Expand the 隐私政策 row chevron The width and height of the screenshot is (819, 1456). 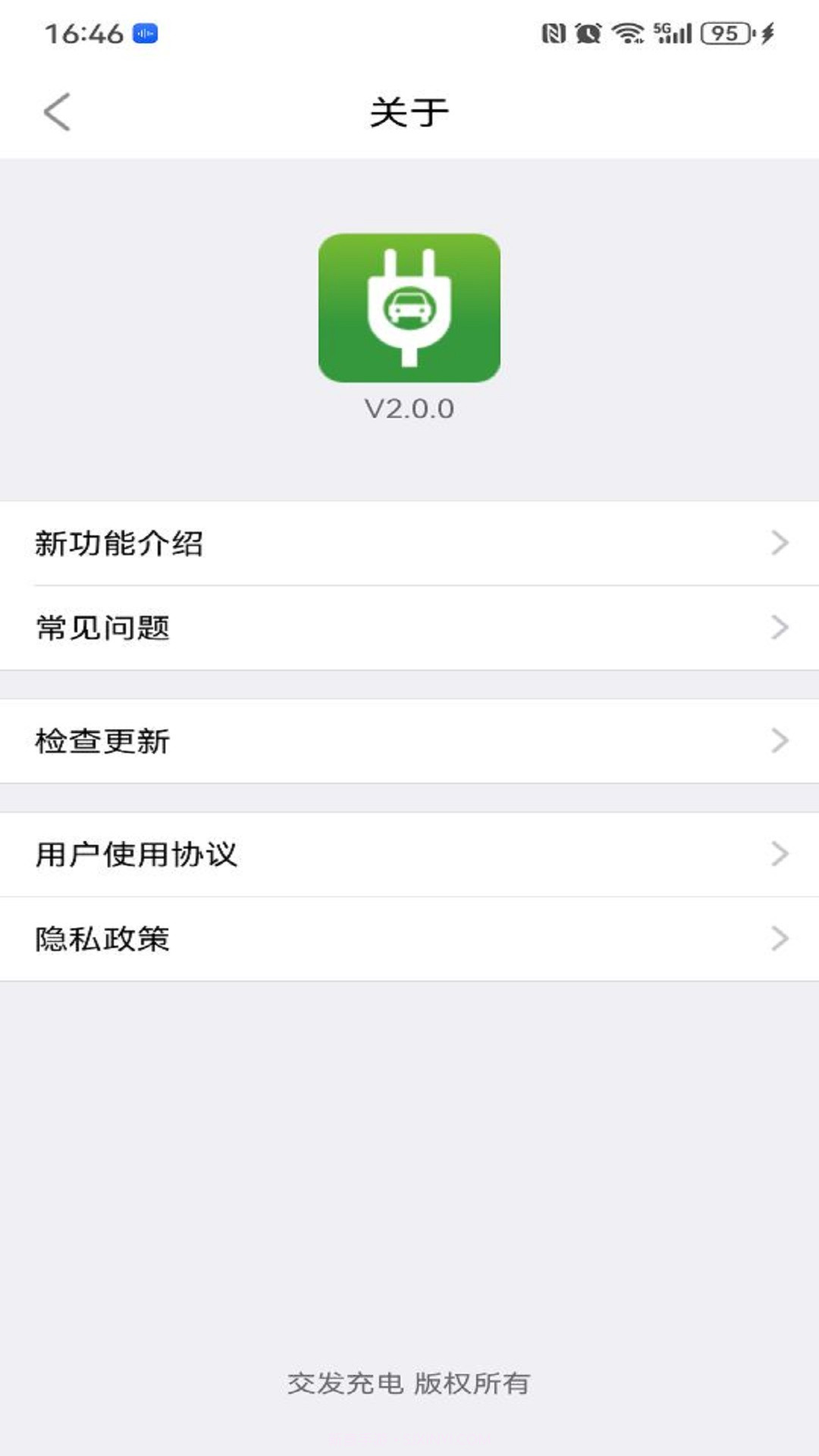tap(778, 940)
